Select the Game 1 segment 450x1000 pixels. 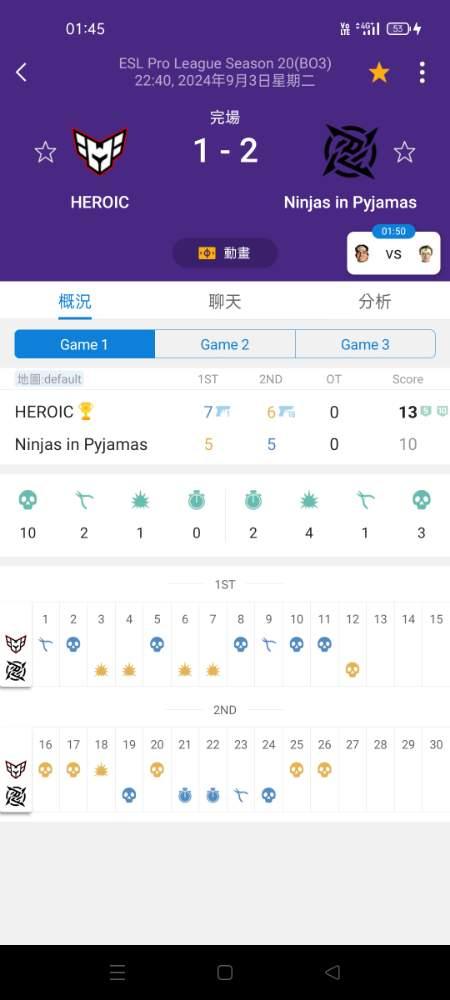[84, 344]
